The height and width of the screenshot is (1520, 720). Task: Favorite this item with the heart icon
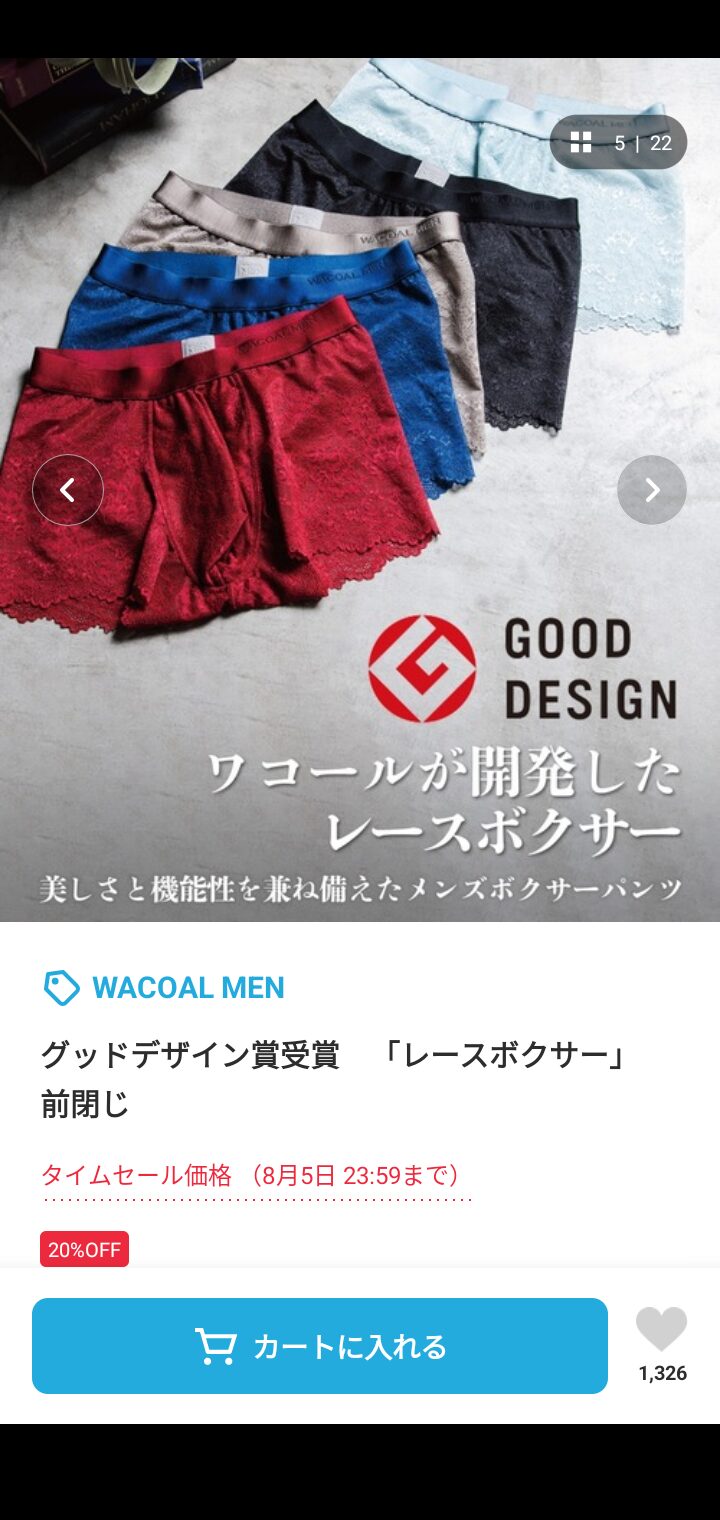(x=661, y=1331)
